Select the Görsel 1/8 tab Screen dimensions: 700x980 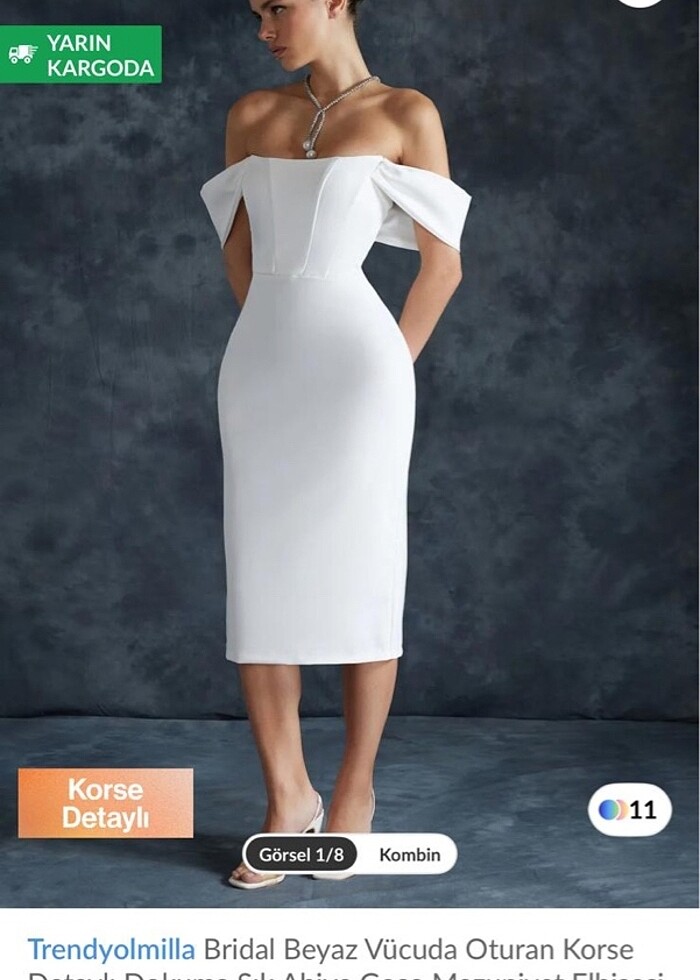pyautogui.click(x=301, y=855)
